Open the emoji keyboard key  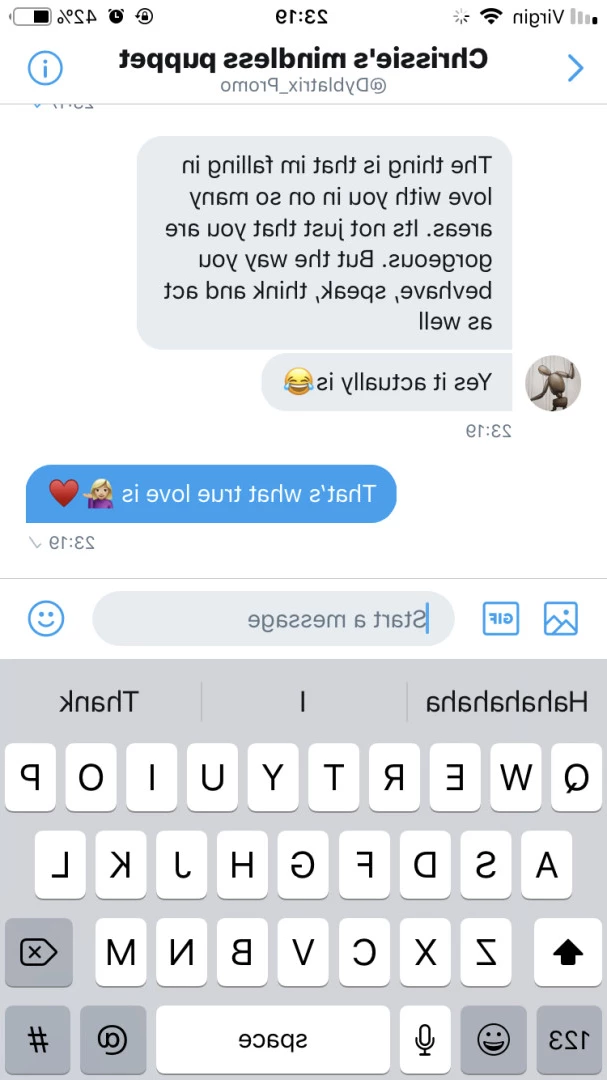coord(494,1039)
